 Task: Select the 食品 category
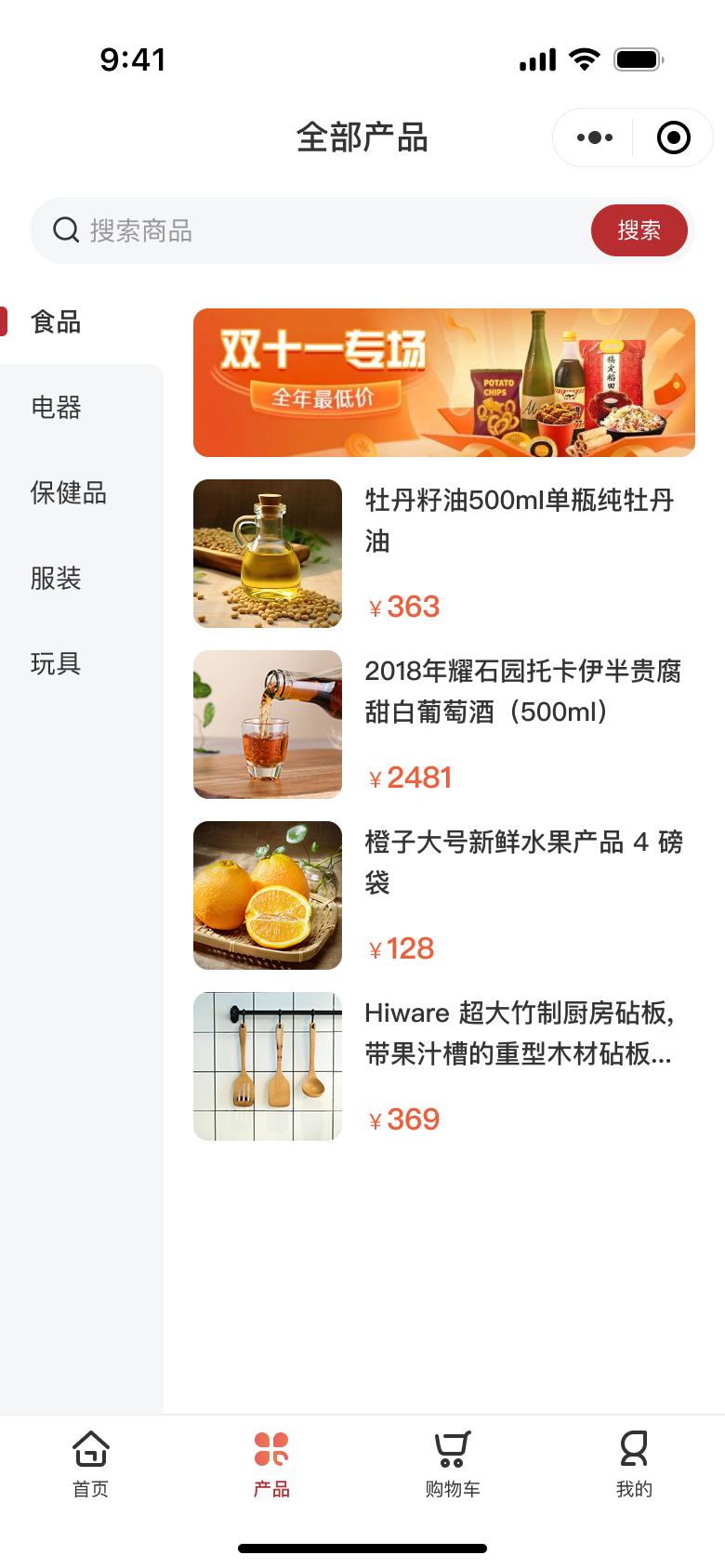point(56,322)
